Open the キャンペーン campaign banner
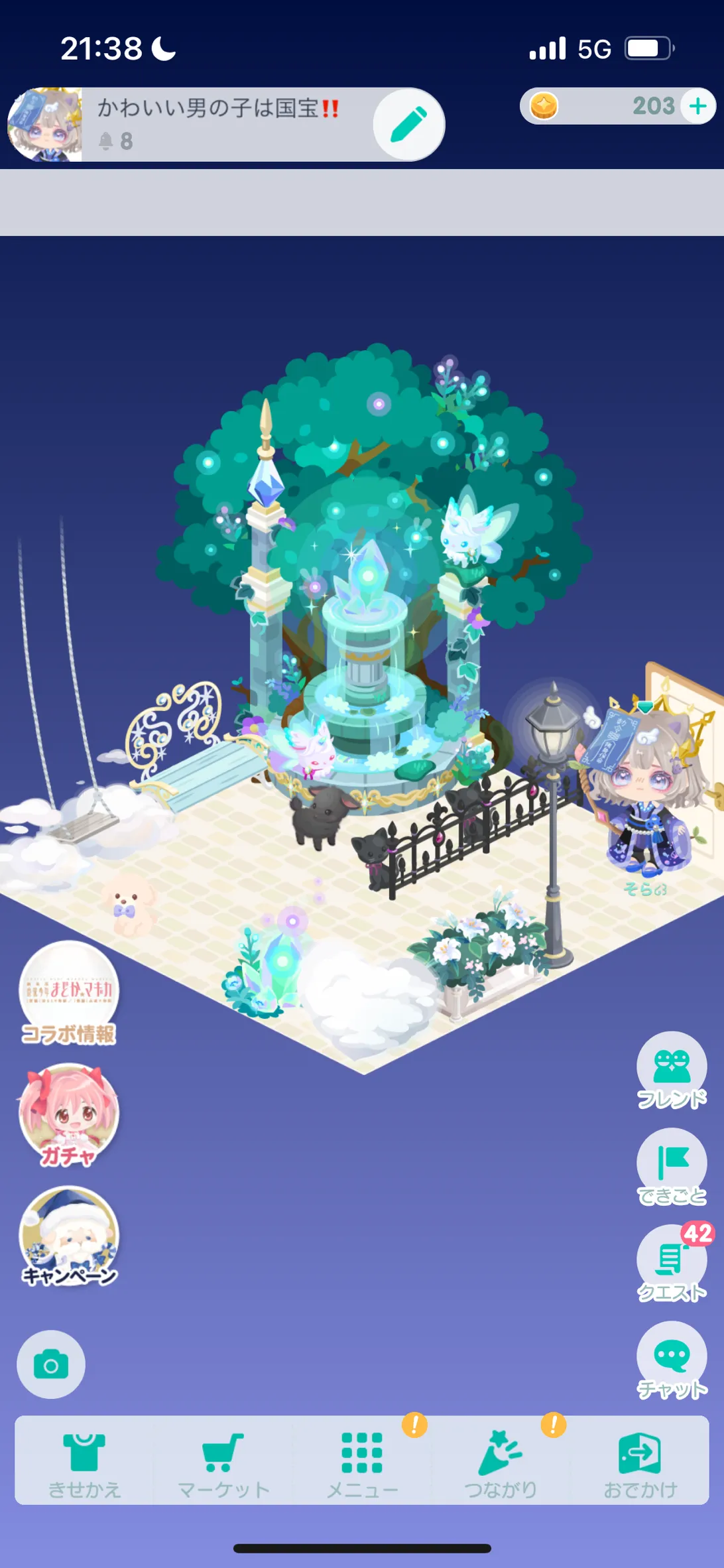 (x=69, y=1237)
